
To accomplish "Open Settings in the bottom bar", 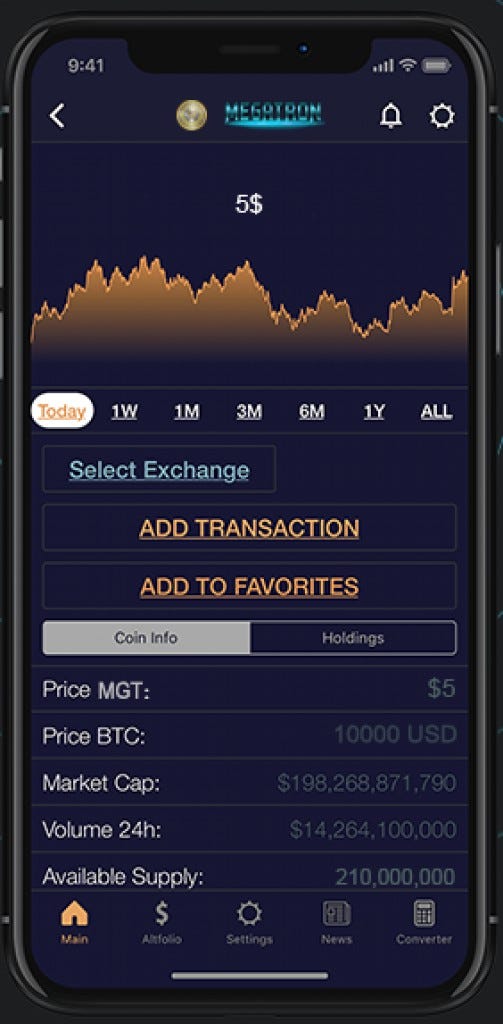I will (x=249, y=922).
